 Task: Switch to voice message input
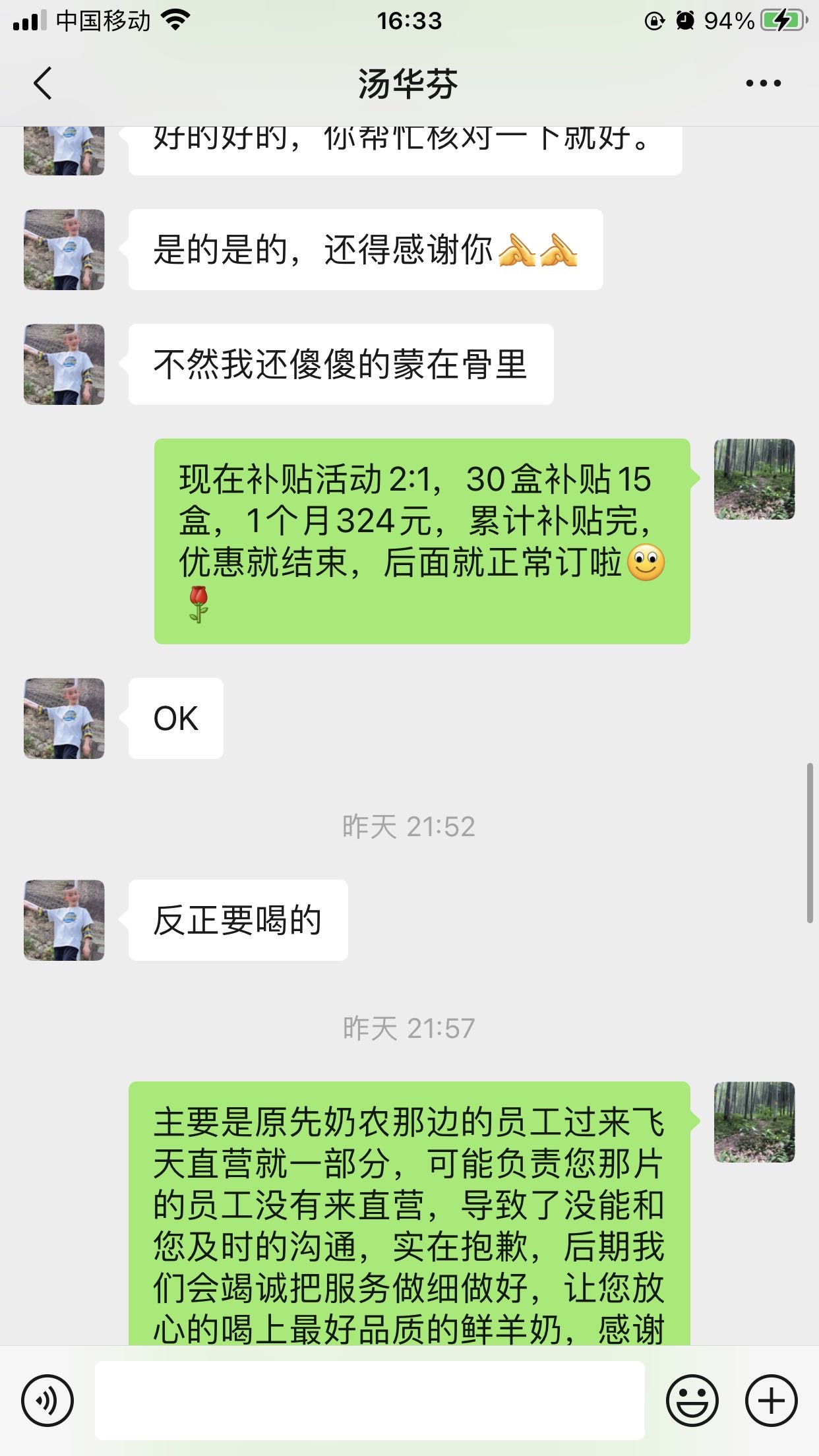pyautogui.click(x=47, y=1400)
